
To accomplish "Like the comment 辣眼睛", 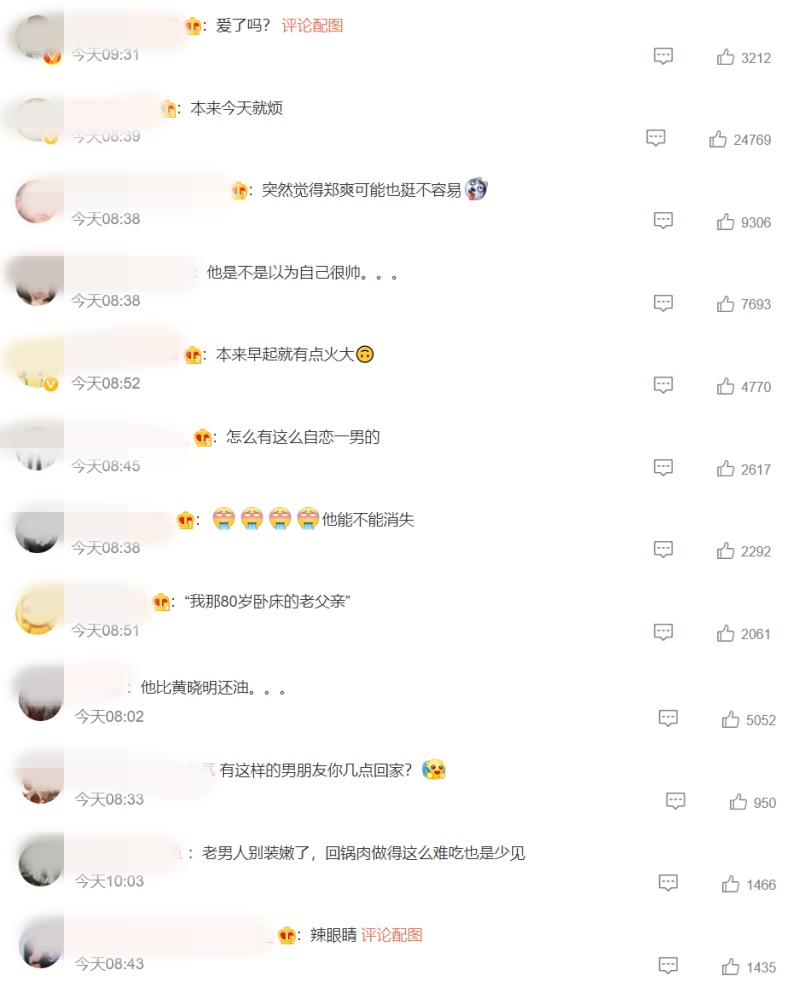I will click(731, 966).
